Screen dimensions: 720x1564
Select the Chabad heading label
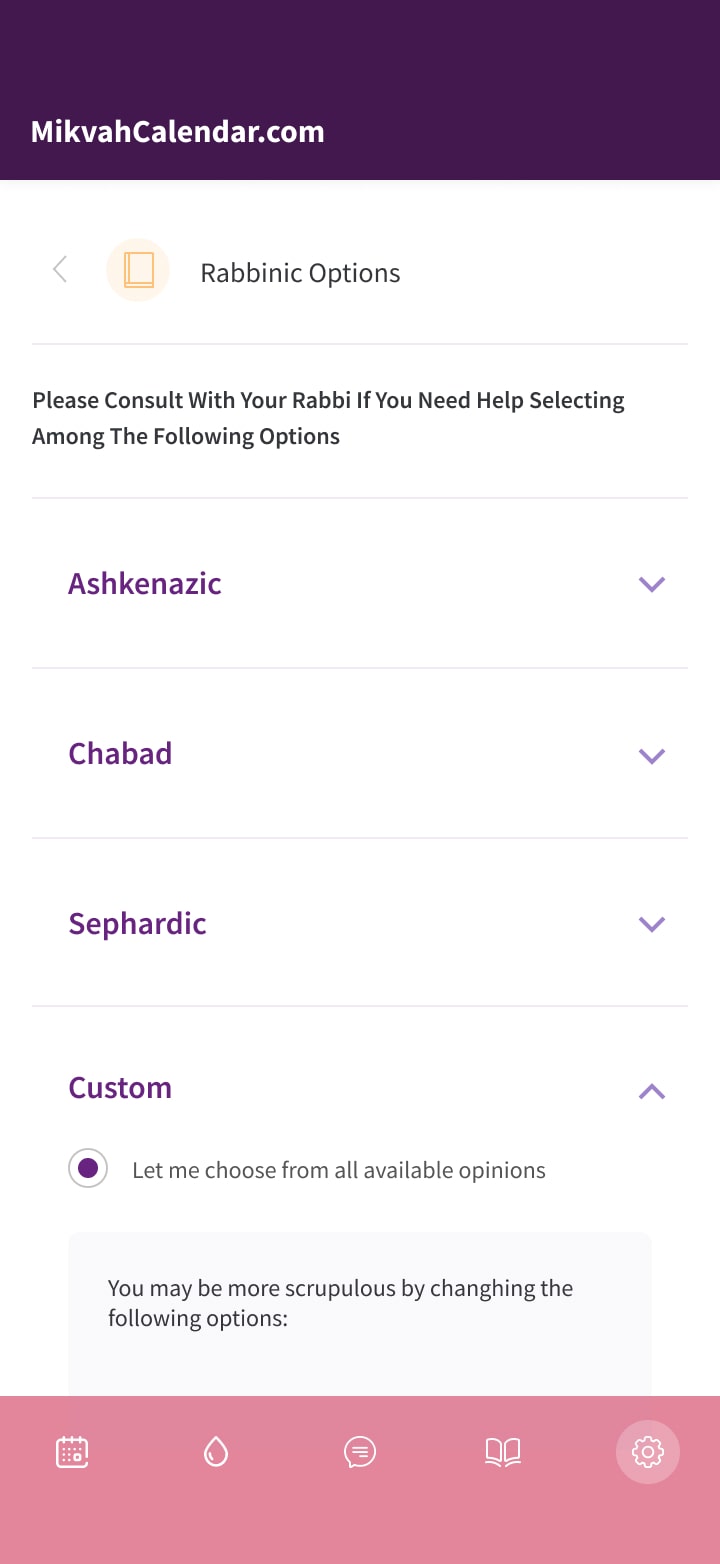[x=120, y=753]
